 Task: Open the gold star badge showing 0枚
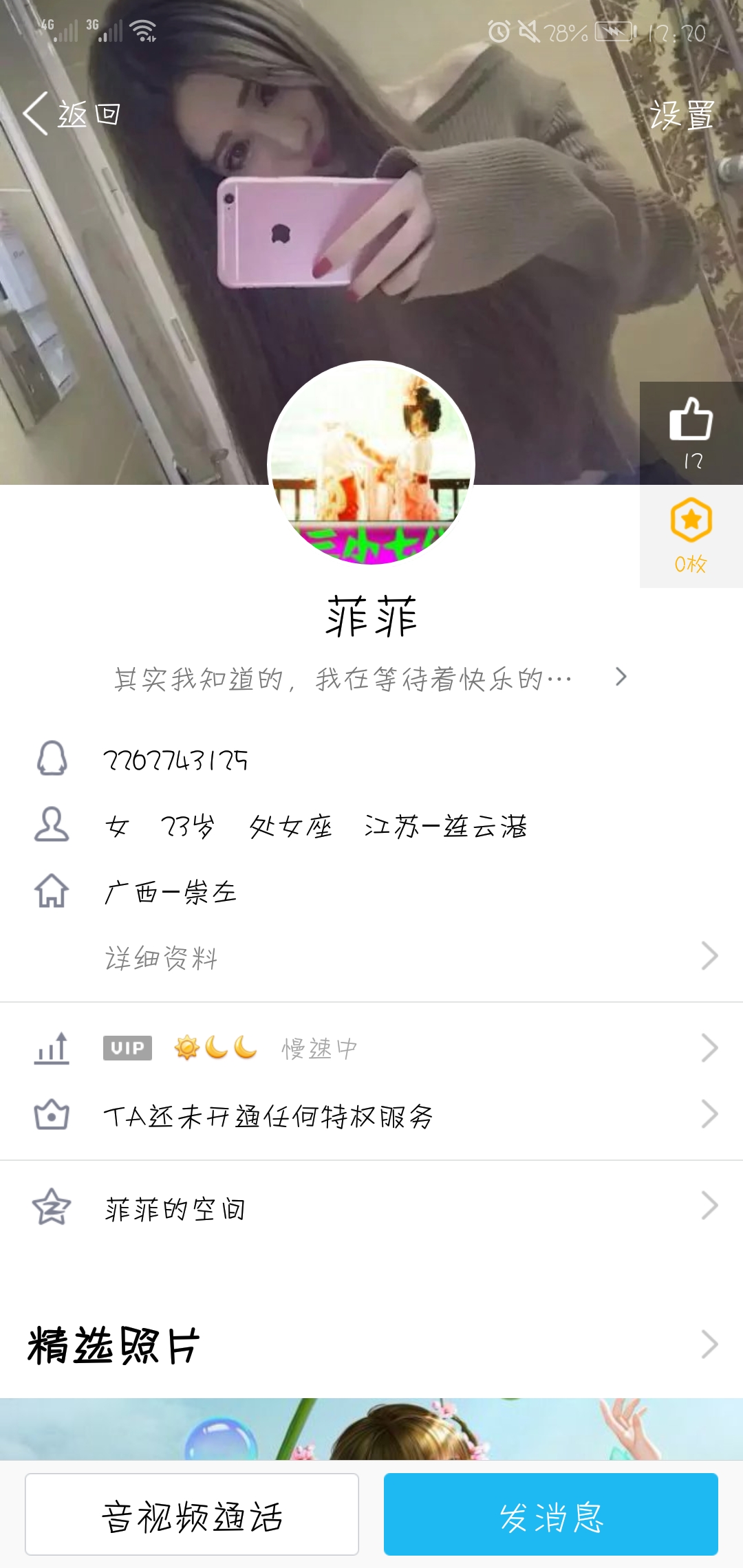coord(691,536)
